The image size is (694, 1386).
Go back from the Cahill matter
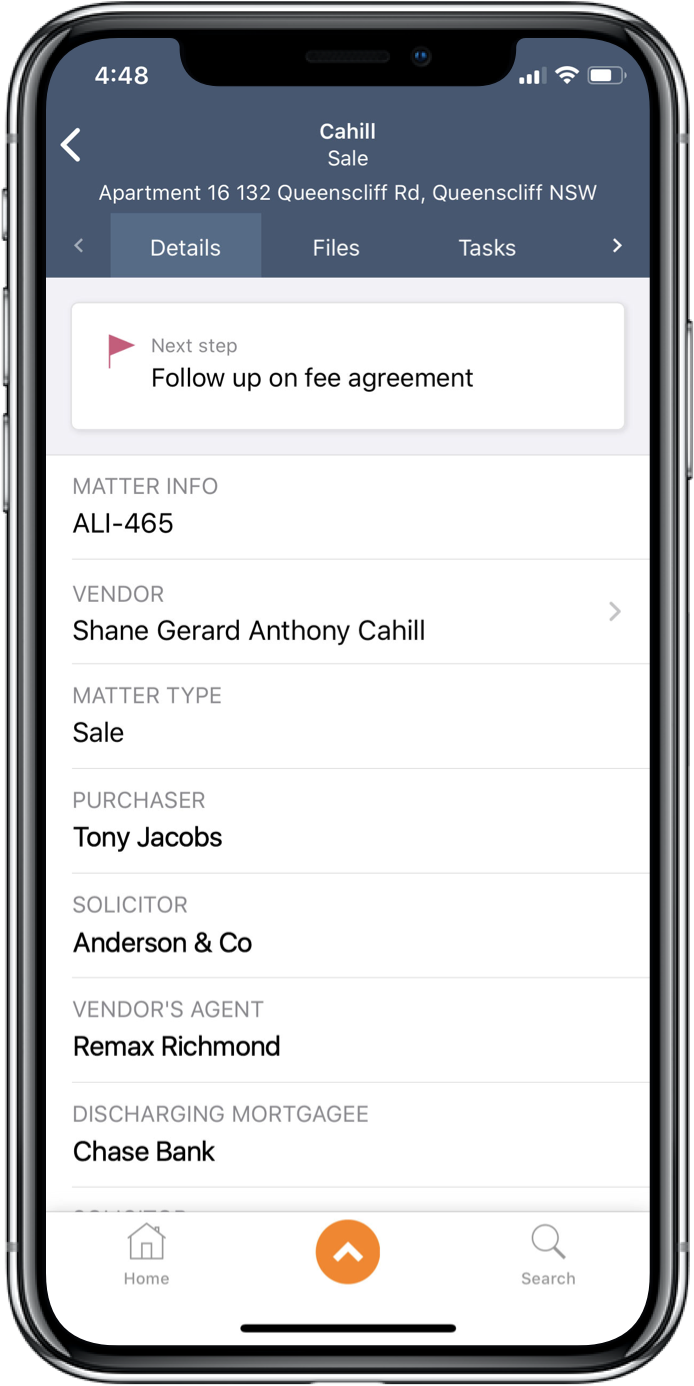point(71,145)
